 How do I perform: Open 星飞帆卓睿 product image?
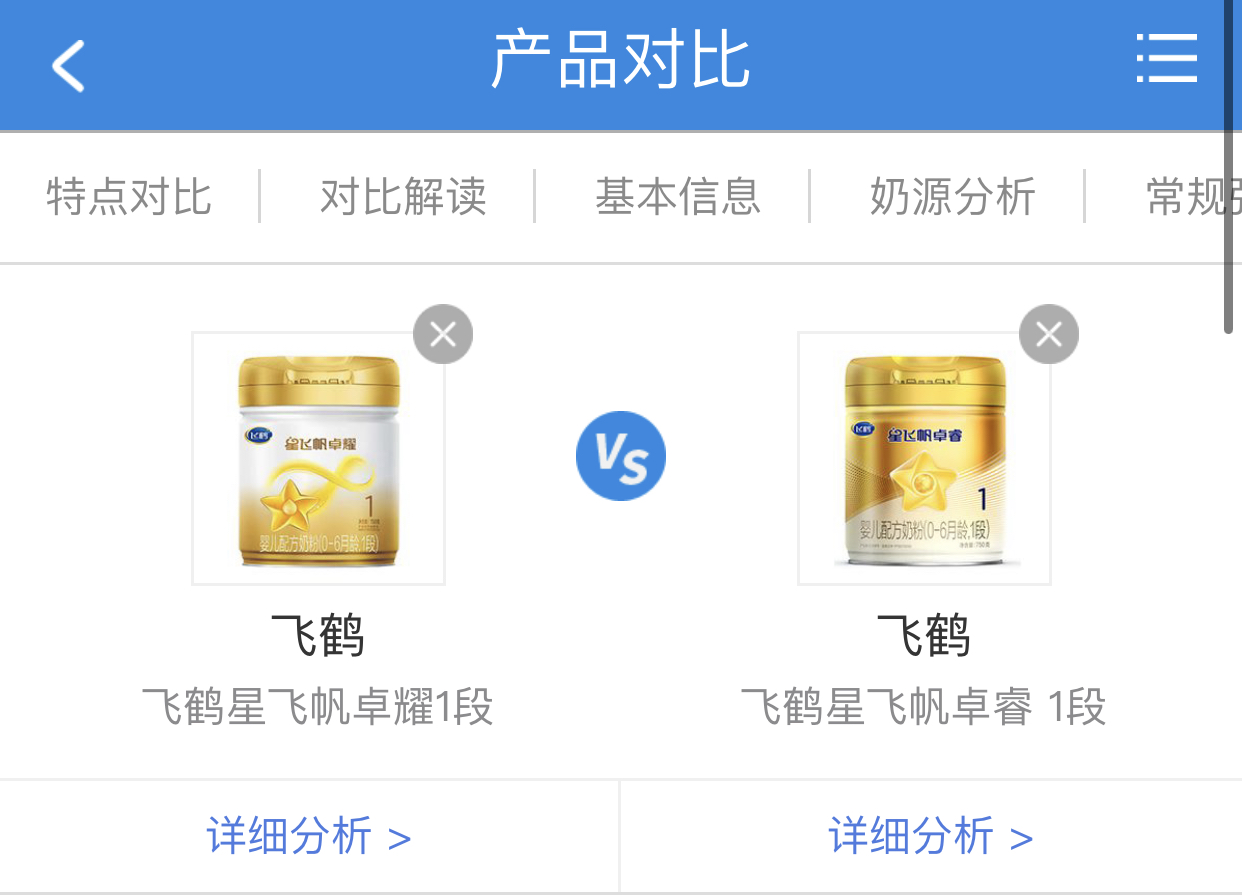[924, 459]
